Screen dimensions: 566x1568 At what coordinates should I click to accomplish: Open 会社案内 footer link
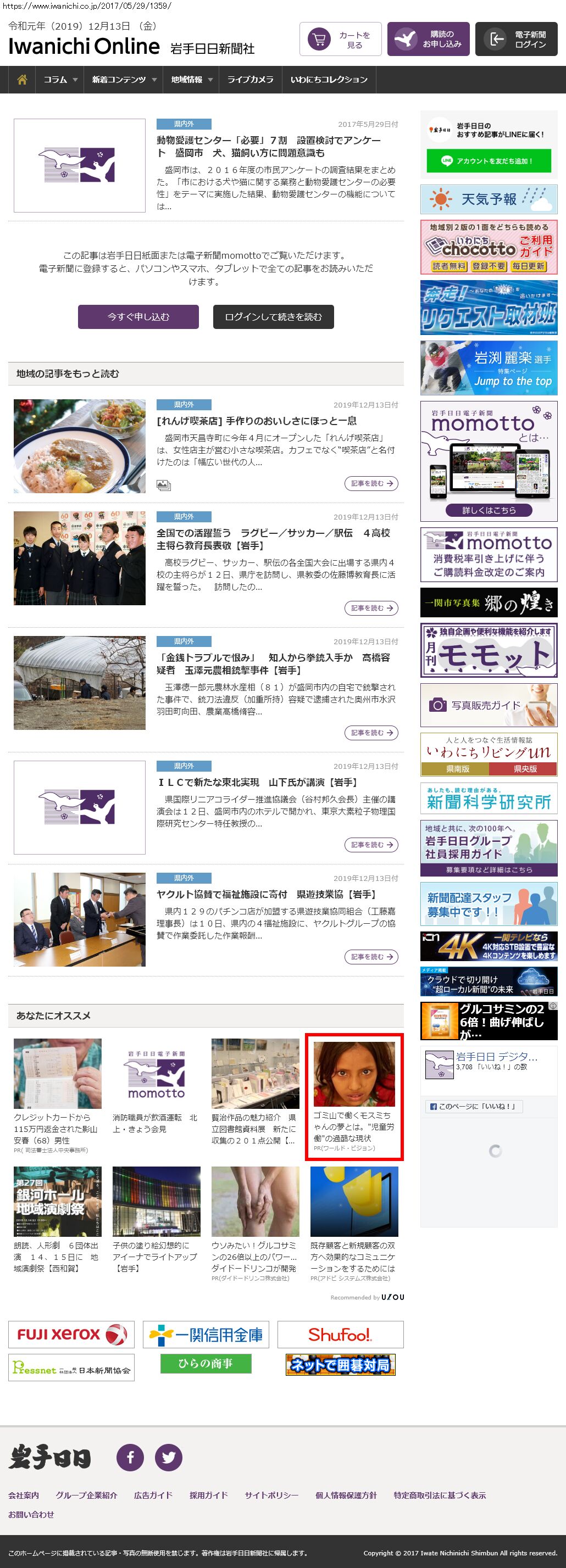[24, 1495]
